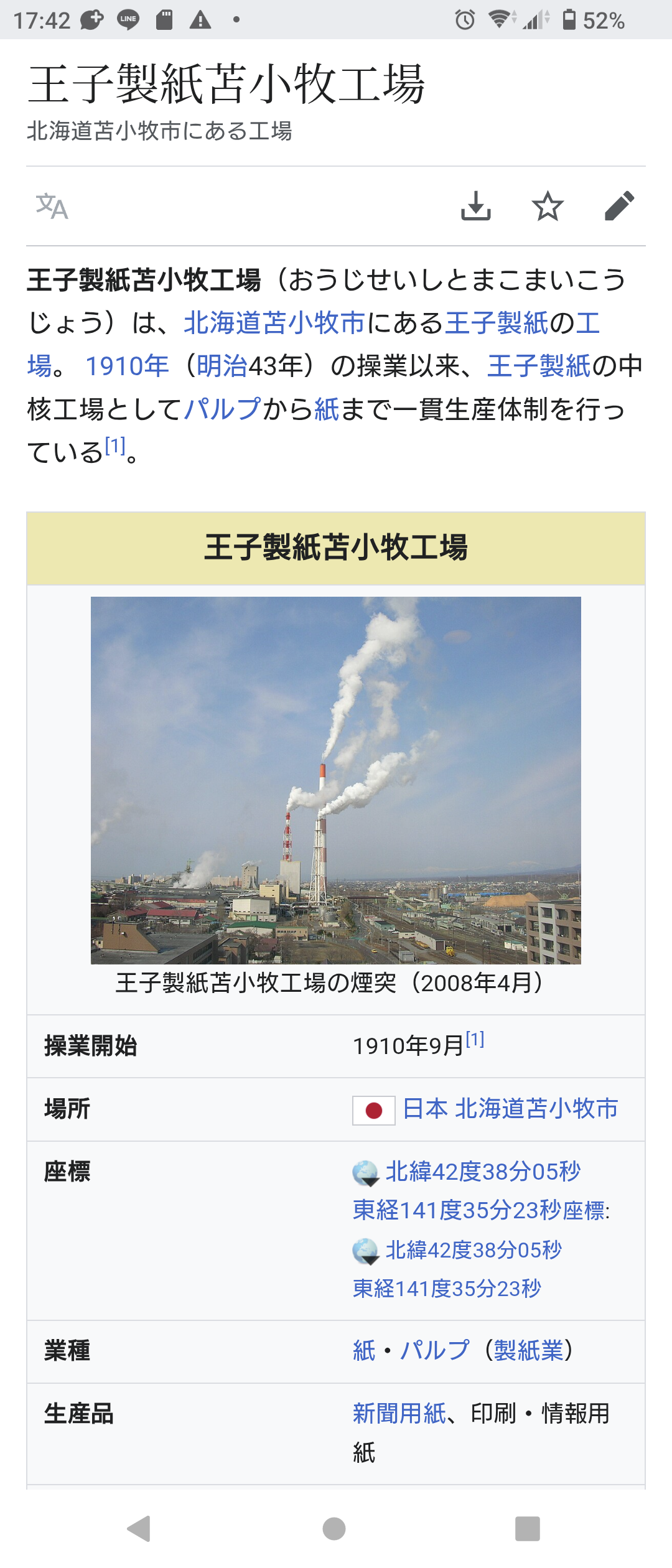Tap the chimney photo of the factory
Viewport: 672px width, 1568px height.
click(x=336, y=780)
